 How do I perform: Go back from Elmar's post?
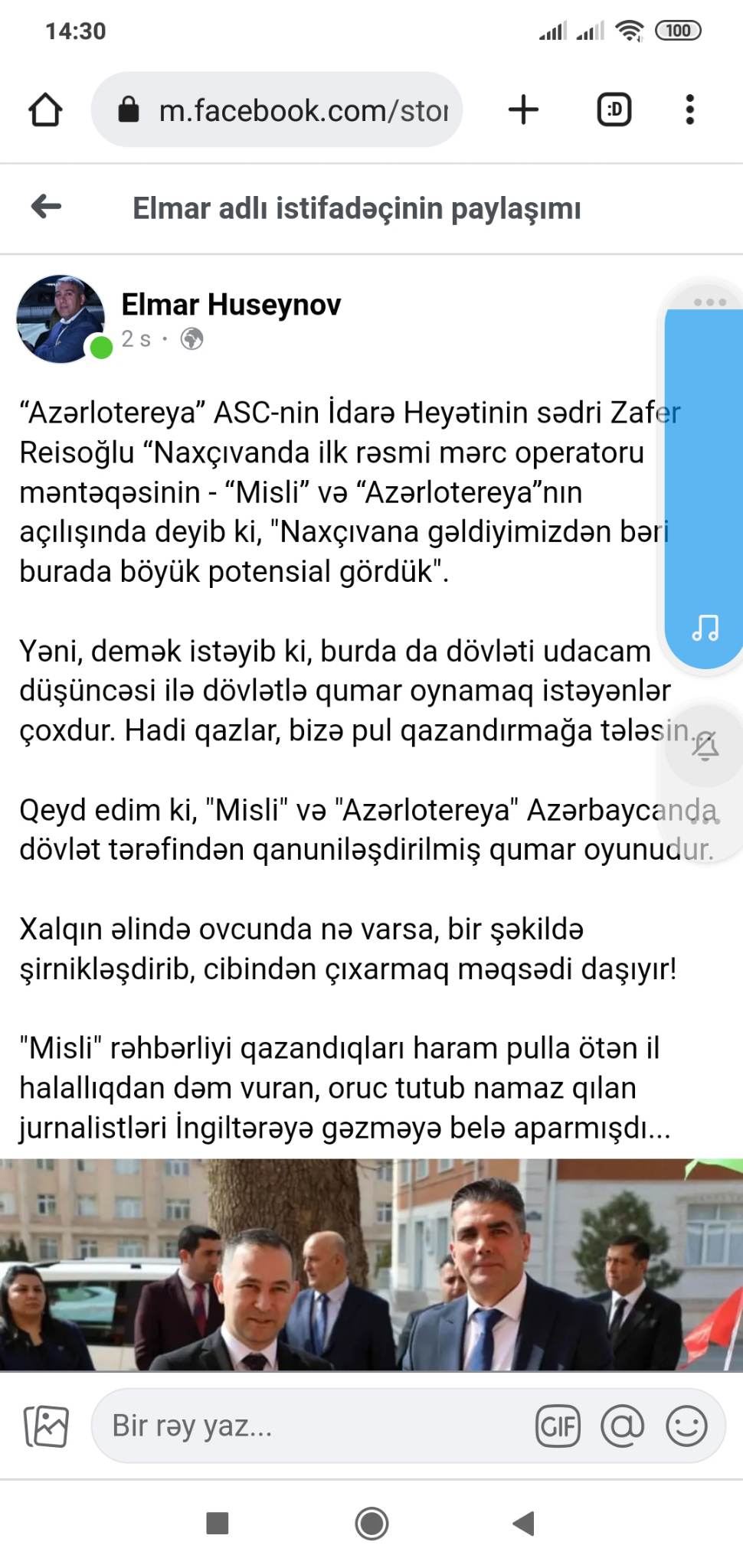[46, 207]
